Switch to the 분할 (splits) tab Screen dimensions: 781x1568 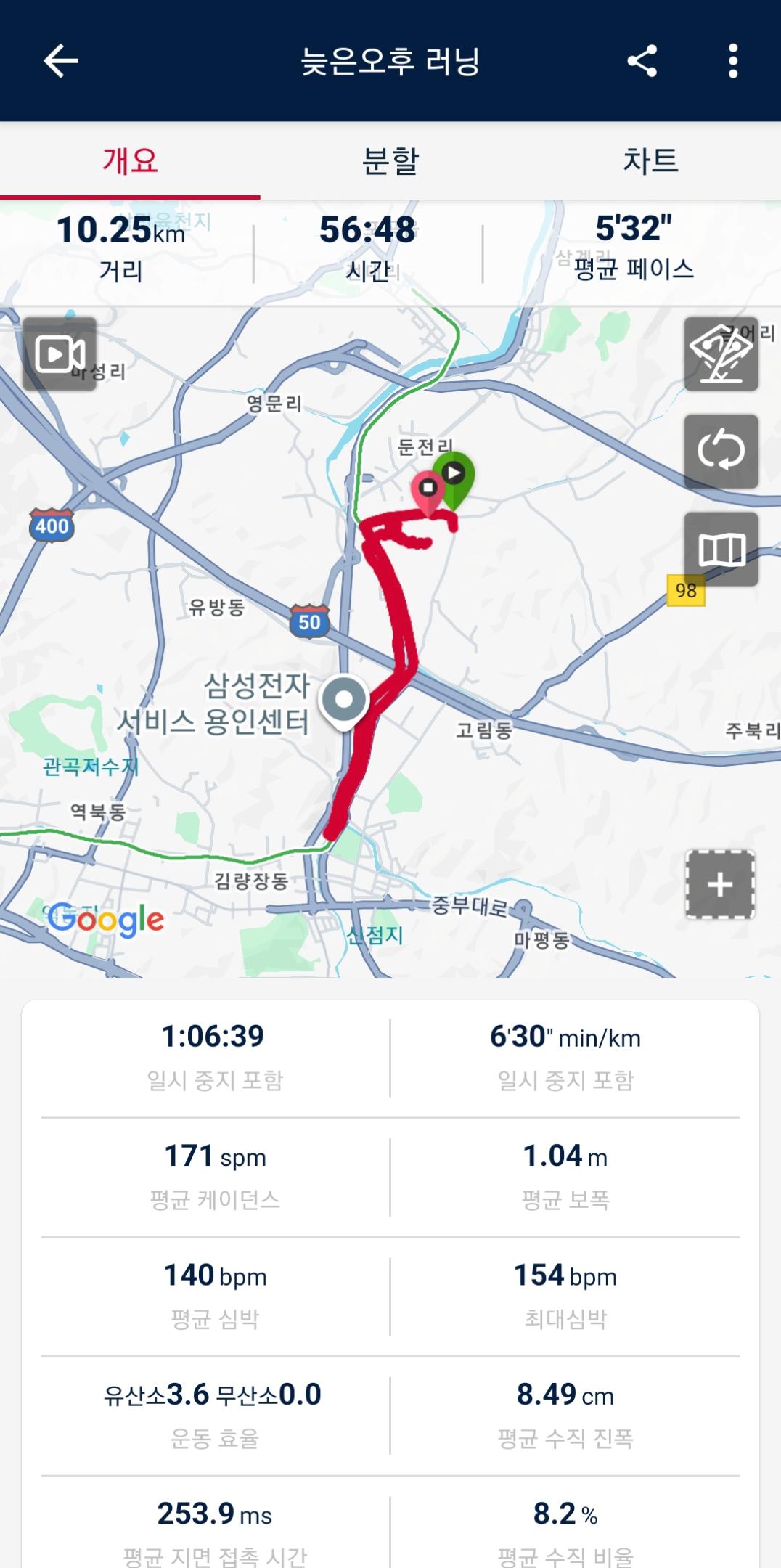[x=390, y=163]
